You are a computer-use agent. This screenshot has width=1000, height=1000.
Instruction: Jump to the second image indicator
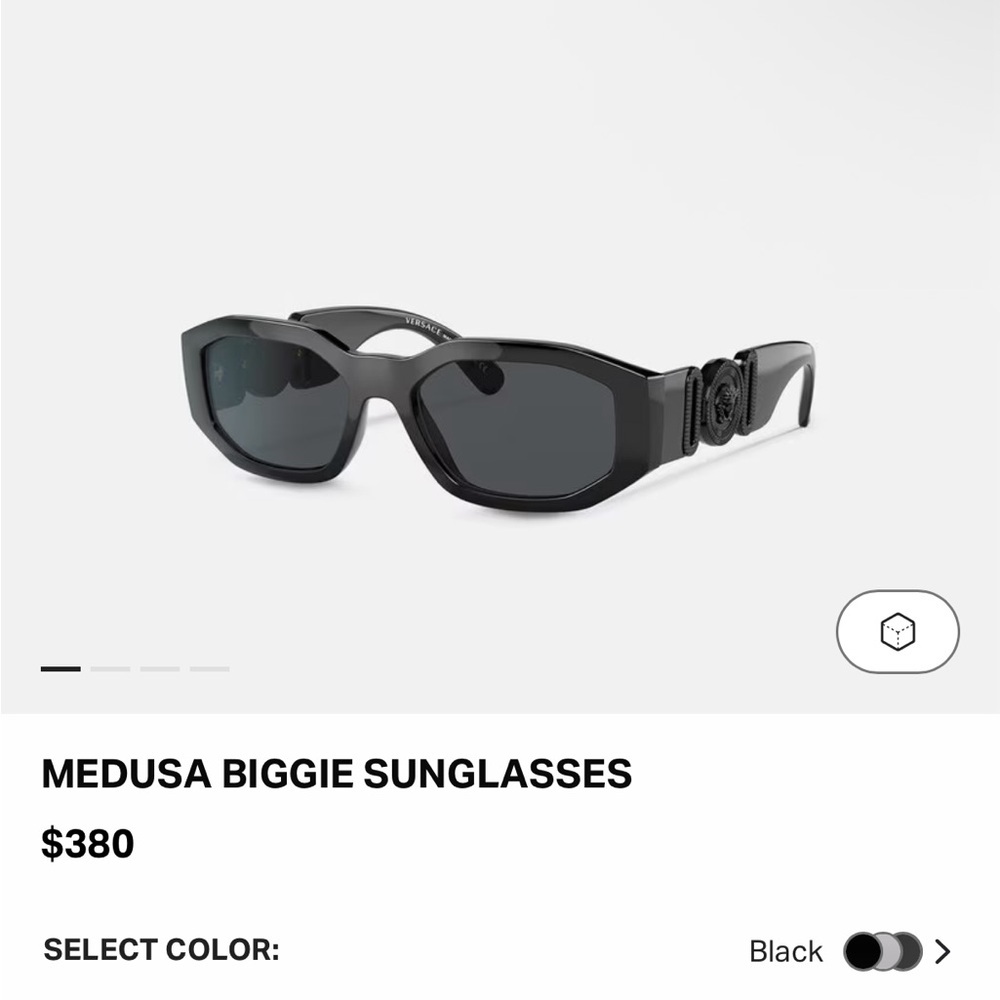point(110,668)
